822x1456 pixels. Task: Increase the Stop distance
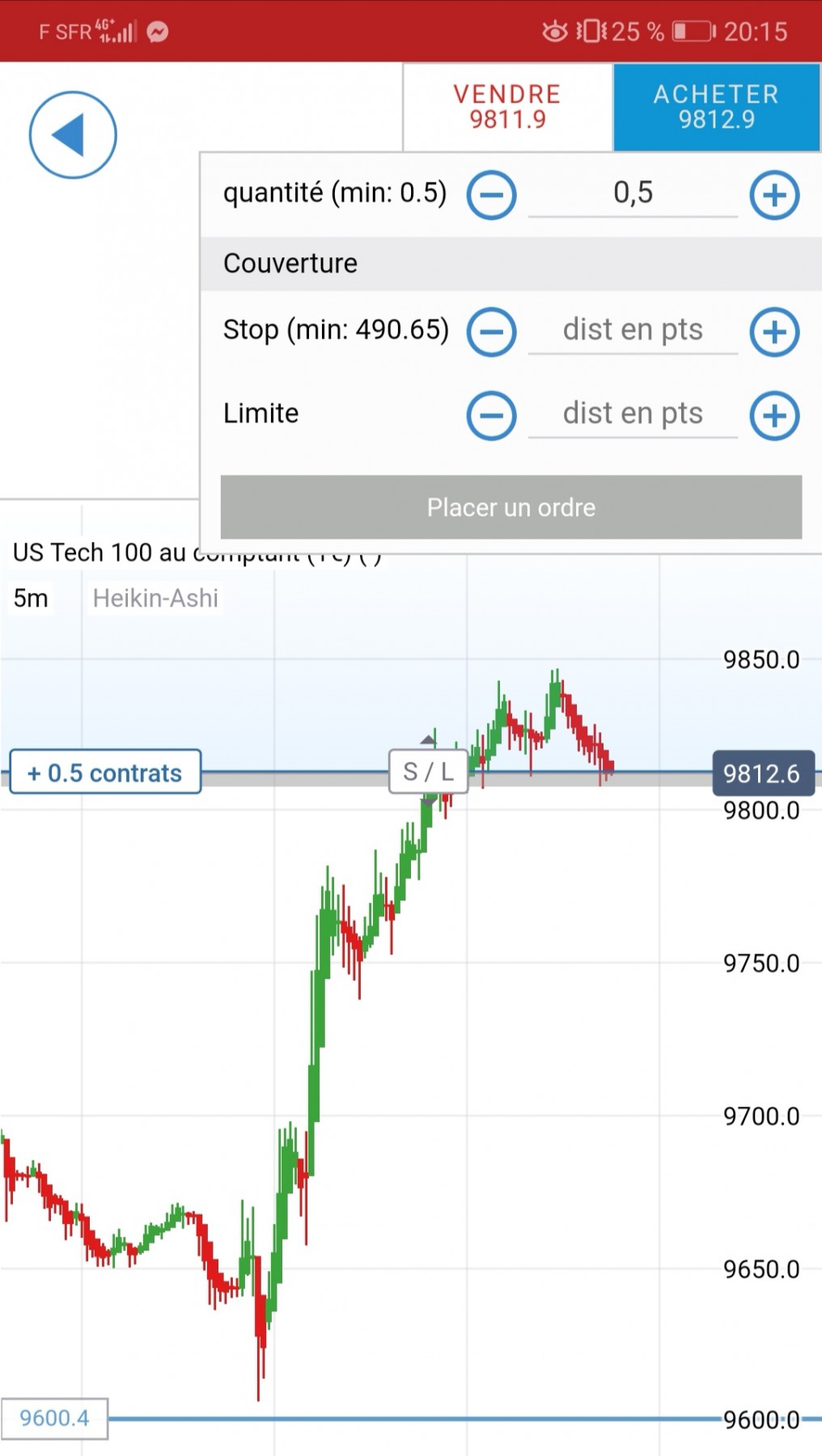click(774, 332)
